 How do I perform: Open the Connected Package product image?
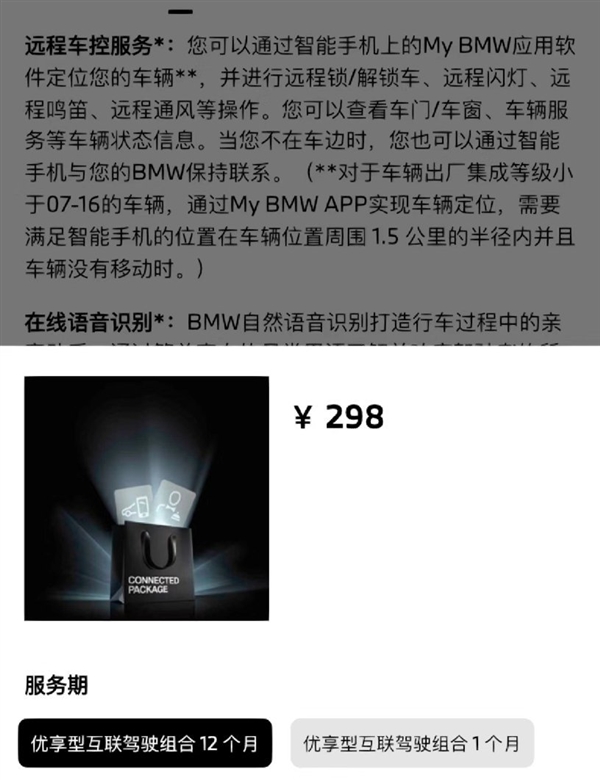click(x=147, y=498)
